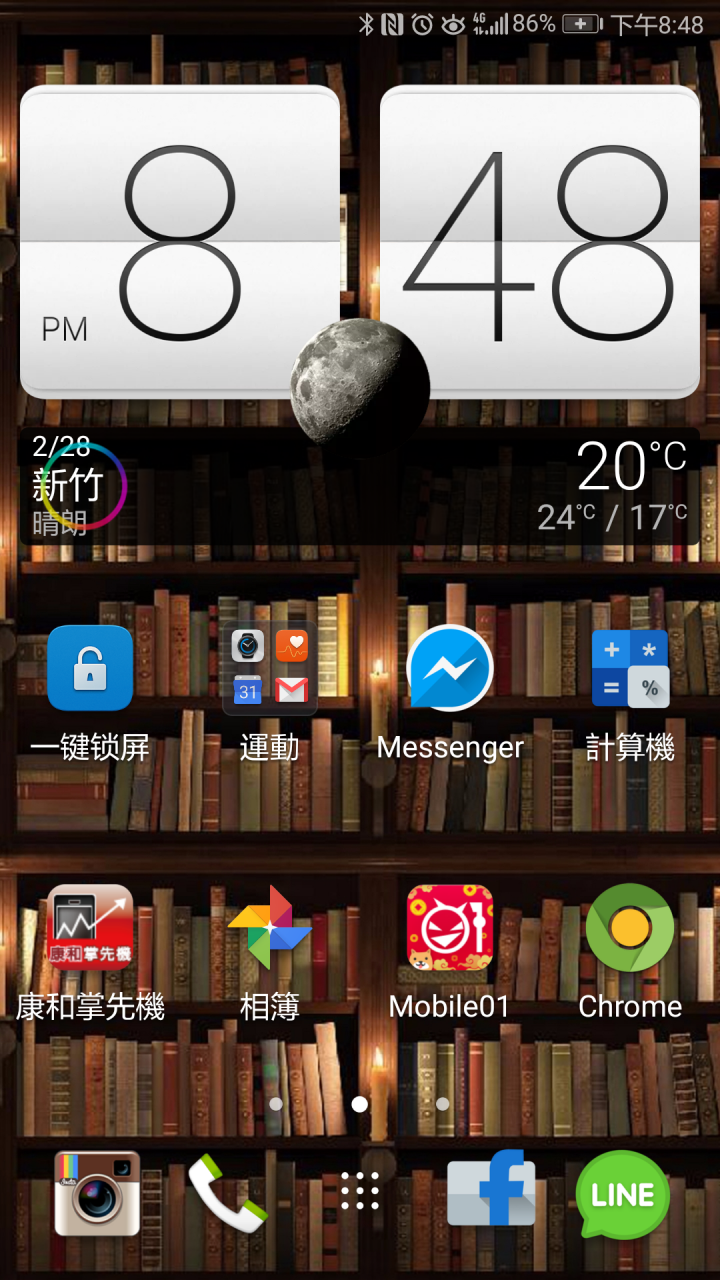Open the app drawer grid
The height and width of the screenshot is (1280, 720).
[360, 1193]
